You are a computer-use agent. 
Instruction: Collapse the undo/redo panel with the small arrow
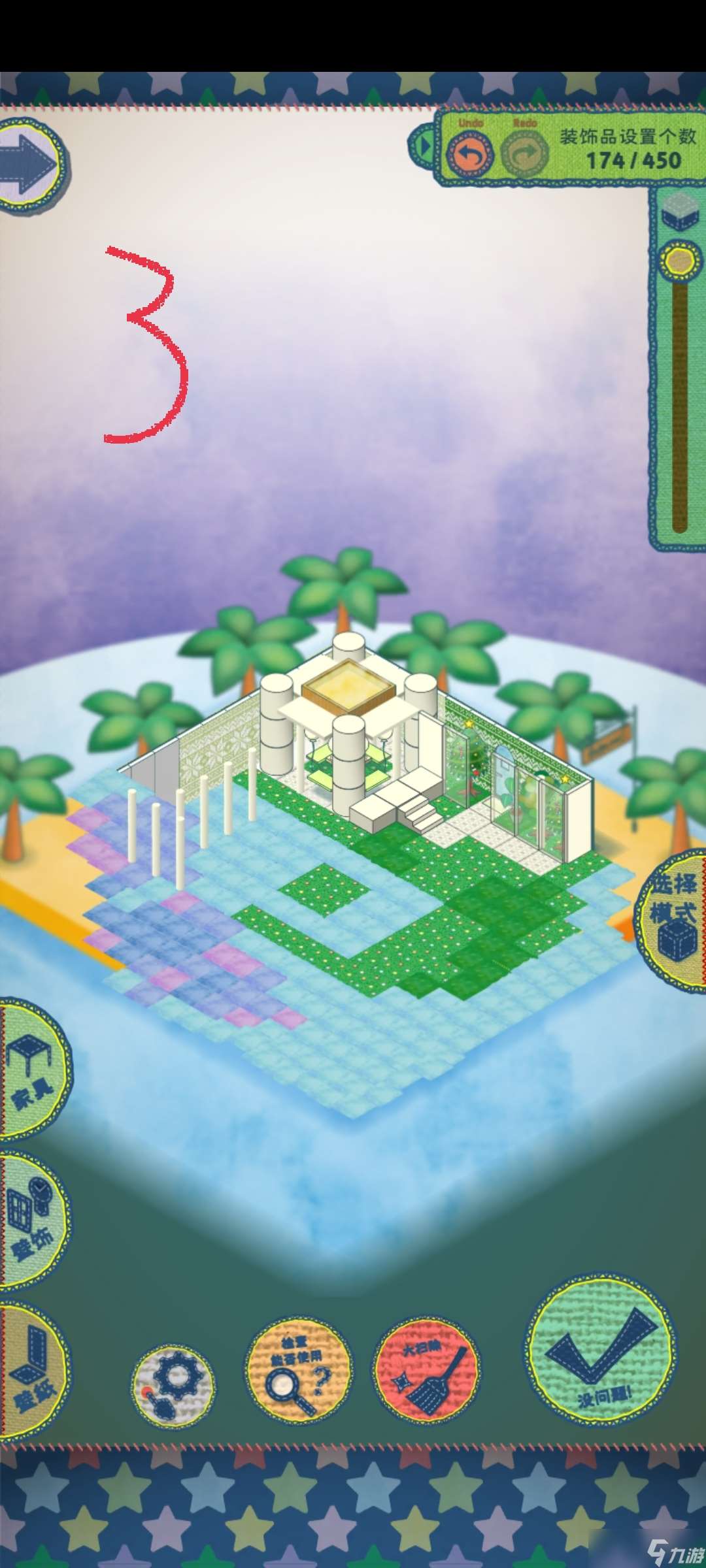coord(423,146)
